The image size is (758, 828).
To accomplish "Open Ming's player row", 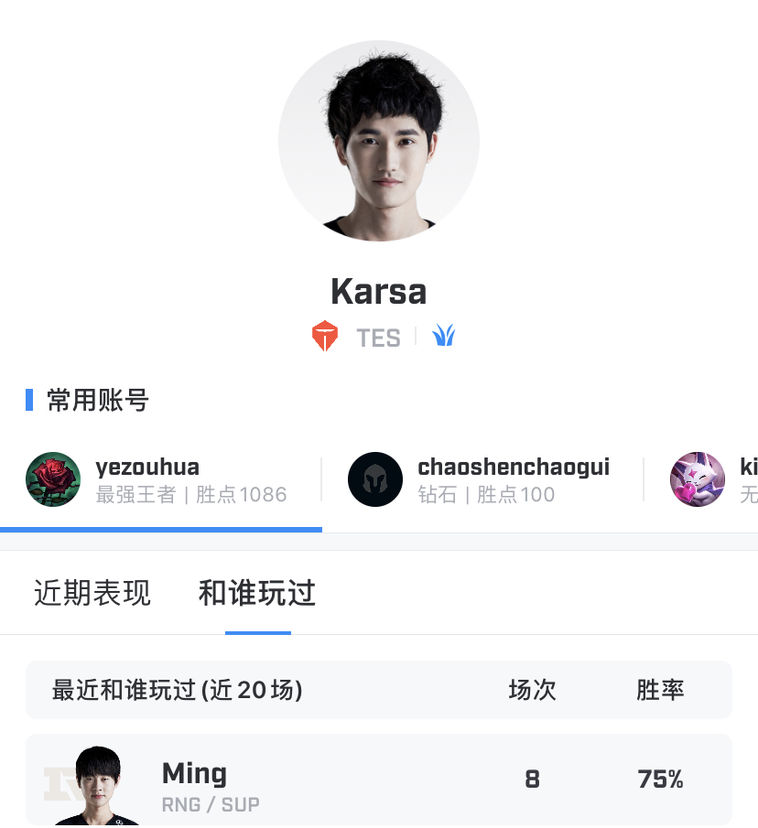I will pyautogui.click(x=378, y=781).
